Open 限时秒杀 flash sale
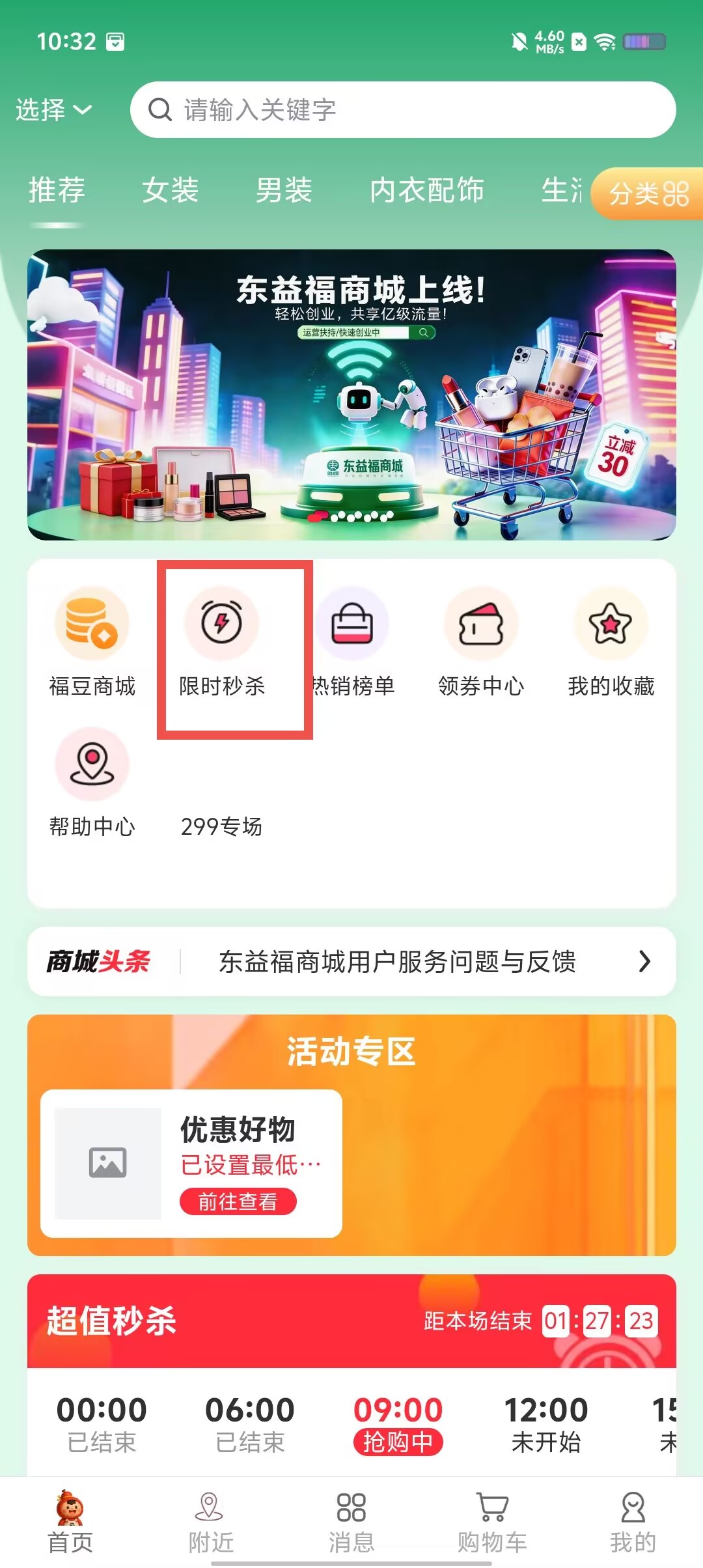 [x=222, y=642]
